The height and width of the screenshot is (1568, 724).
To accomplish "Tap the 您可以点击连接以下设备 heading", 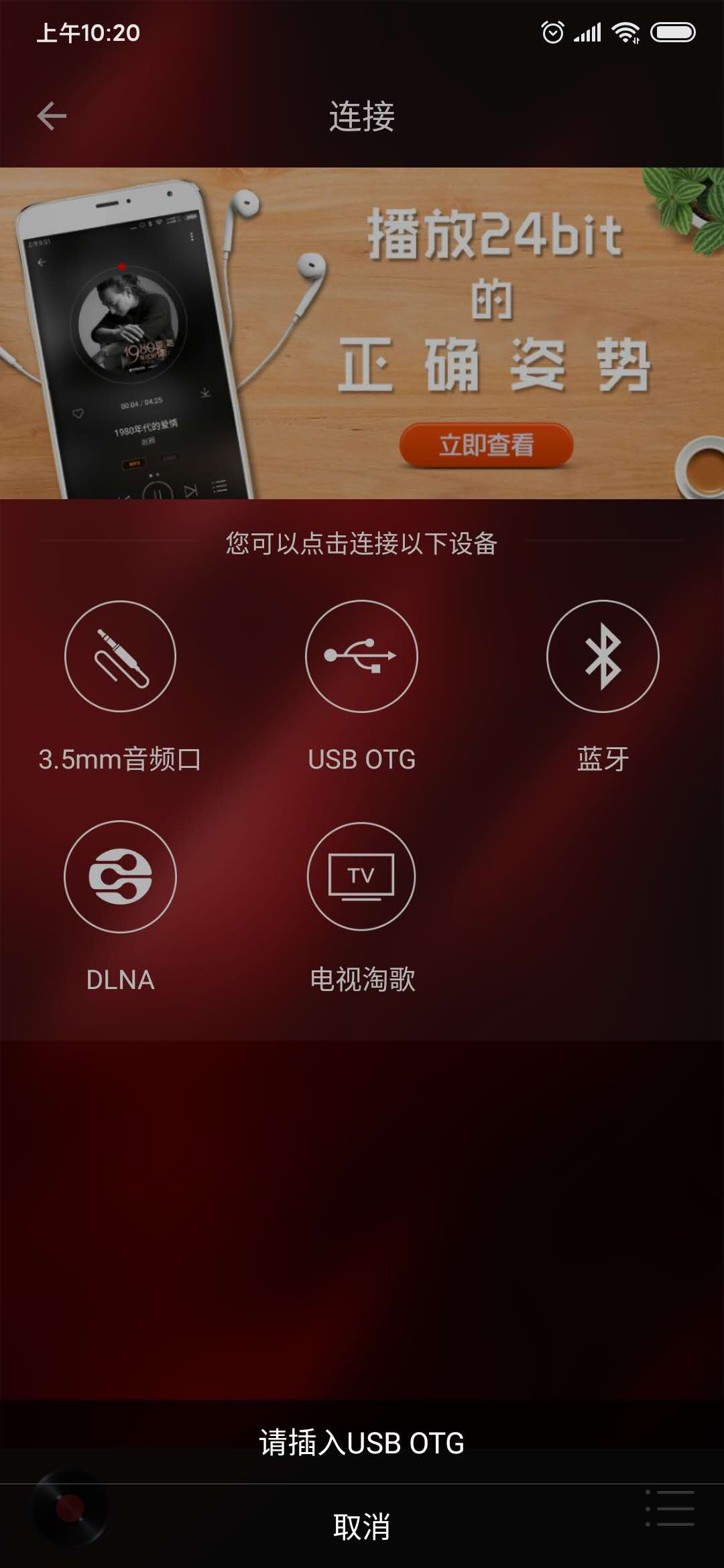I will click(x=362, y=543).
